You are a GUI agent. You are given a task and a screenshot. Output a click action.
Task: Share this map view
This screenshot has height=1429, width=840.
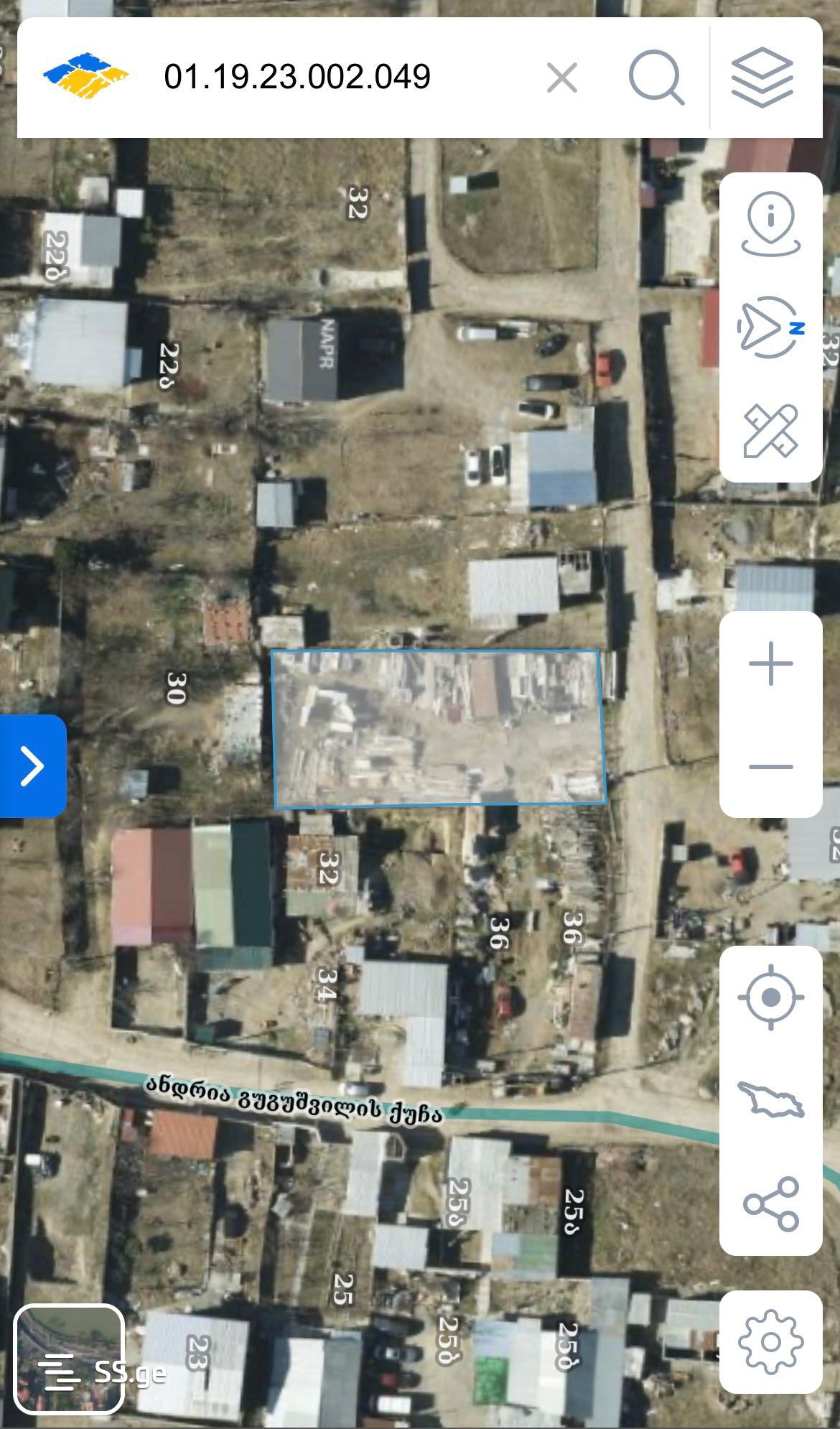click(x=770, y=1204)
